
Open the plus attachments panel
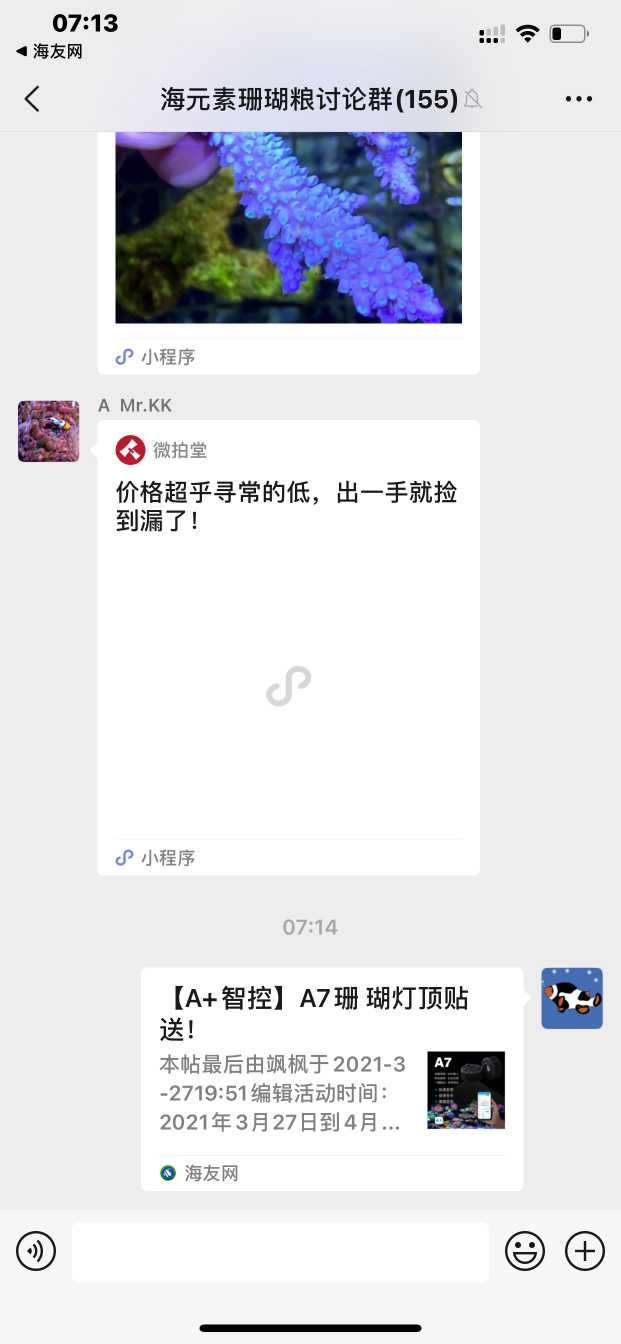tap(585, 1251)
